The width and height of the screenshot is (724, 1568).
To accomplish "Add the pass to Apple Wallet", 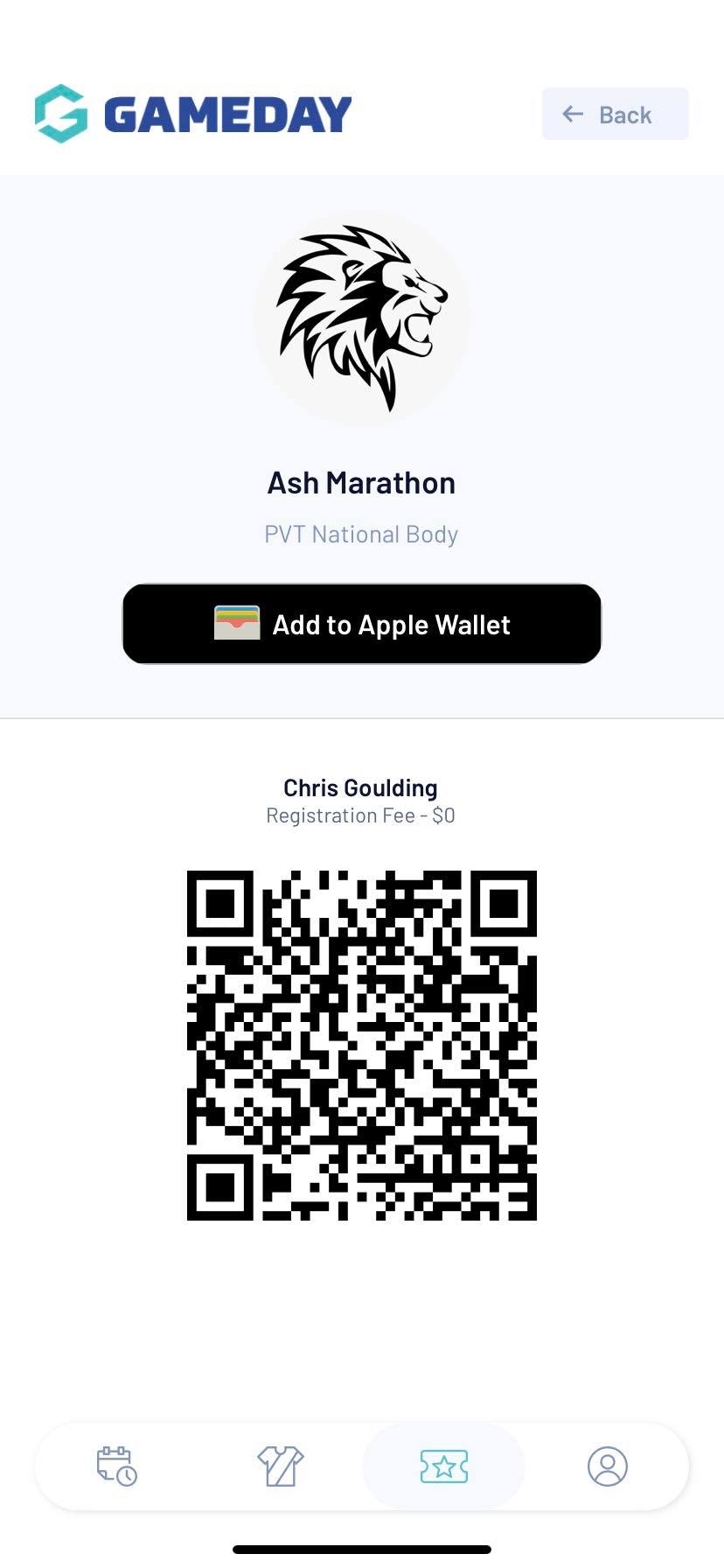I will coord(362,624).
